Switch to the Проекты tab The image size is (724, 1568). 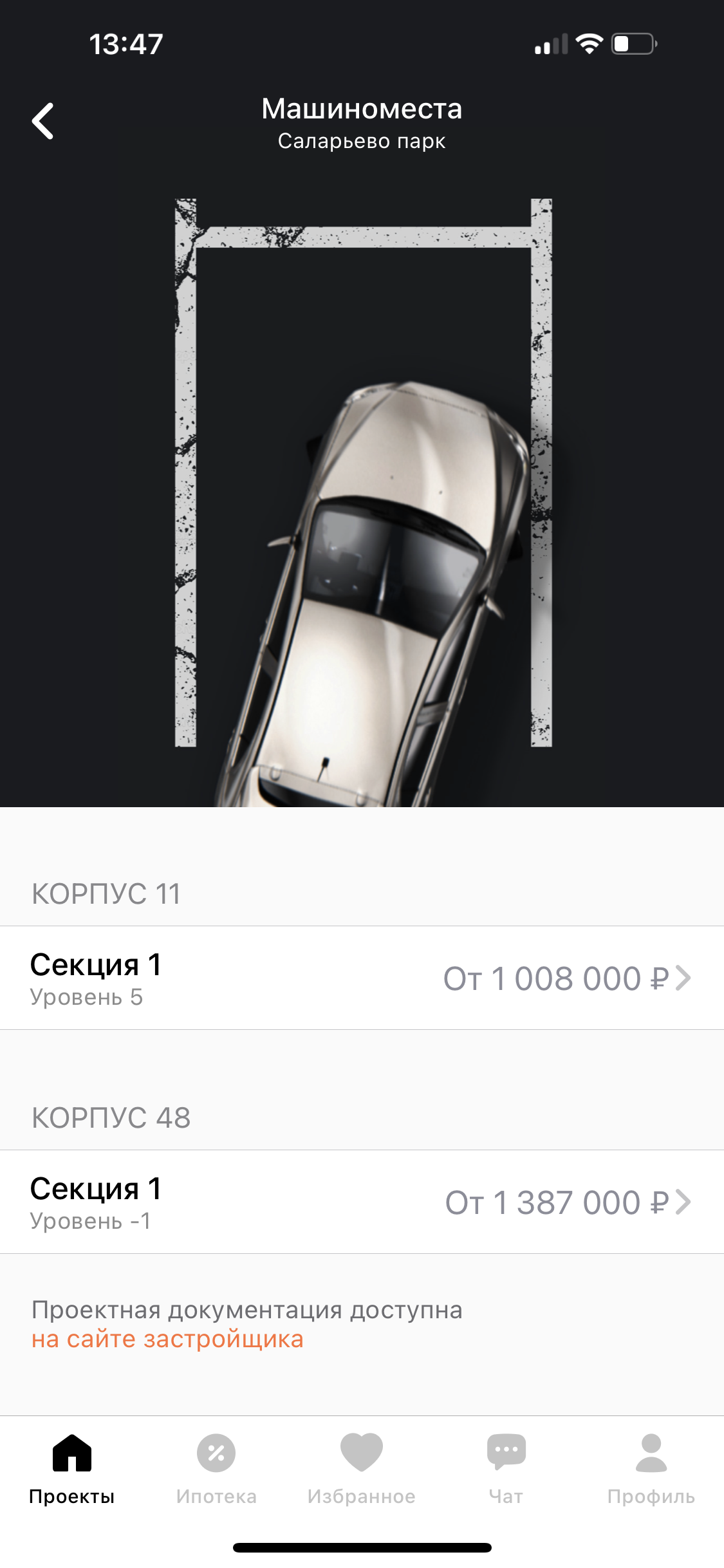(71, 1468)
